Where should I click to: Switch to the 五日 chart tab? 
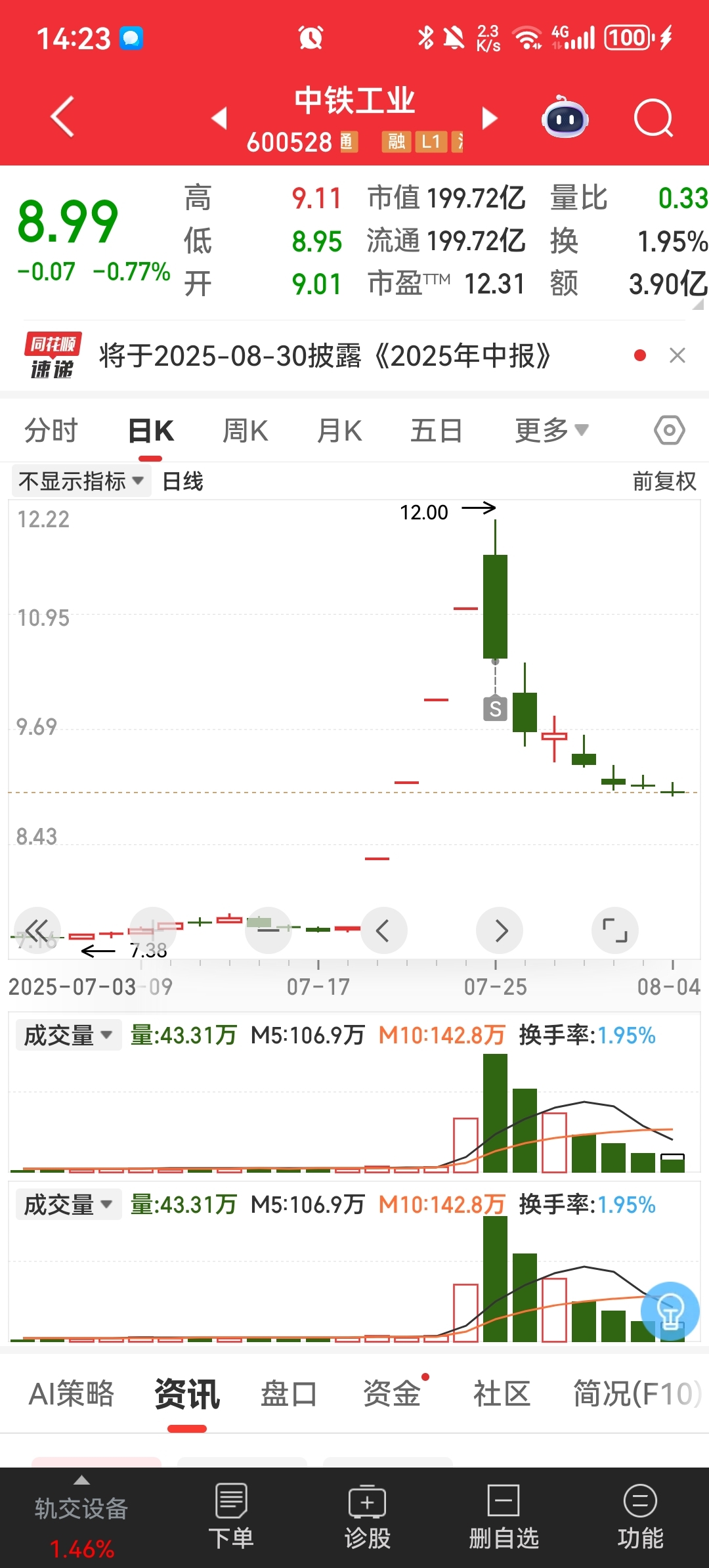pyautogui.click(x=437, y=431)
